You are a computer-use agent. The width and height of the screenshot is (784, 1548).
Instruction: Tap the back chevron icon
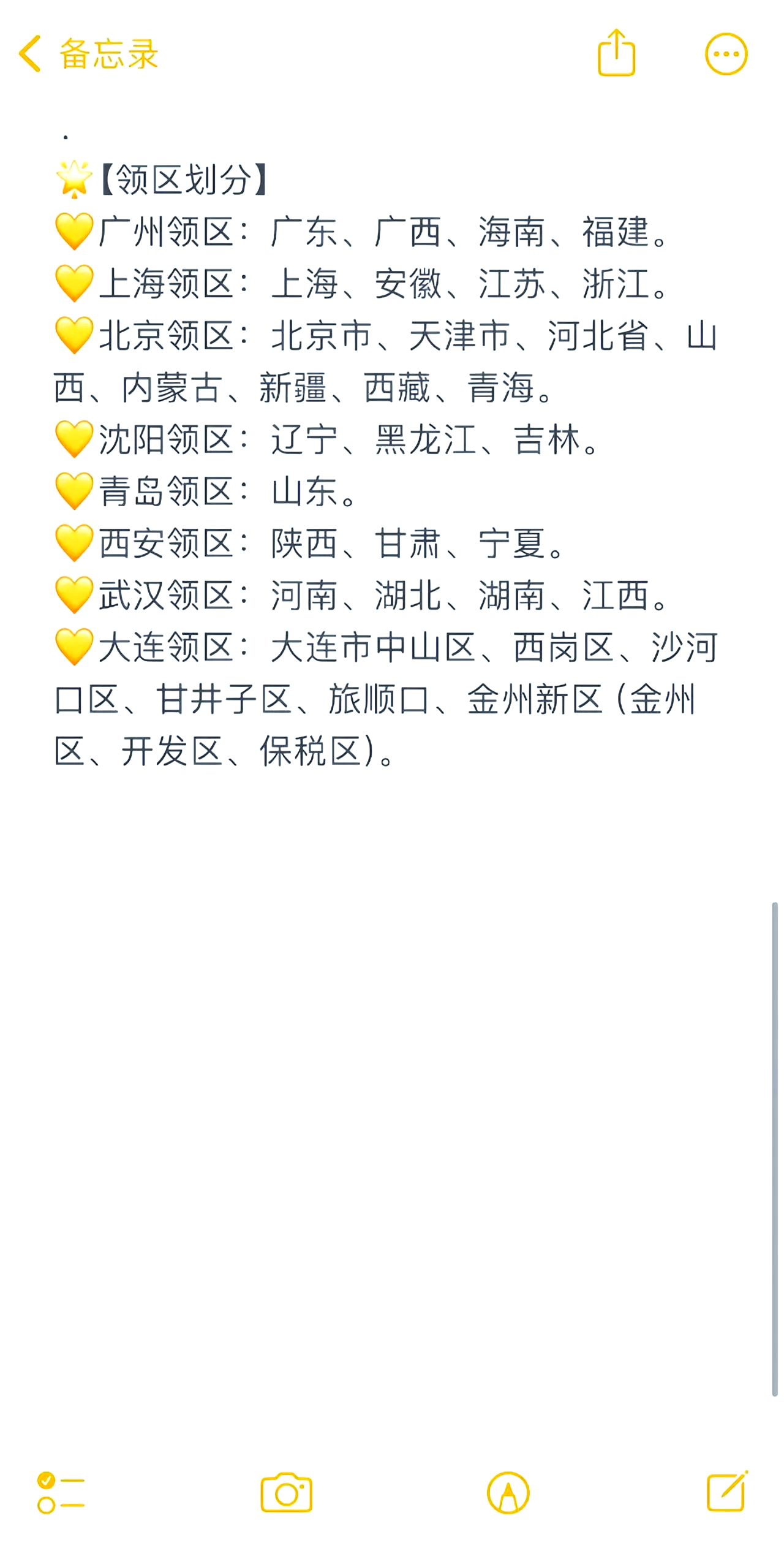(29, 54)
